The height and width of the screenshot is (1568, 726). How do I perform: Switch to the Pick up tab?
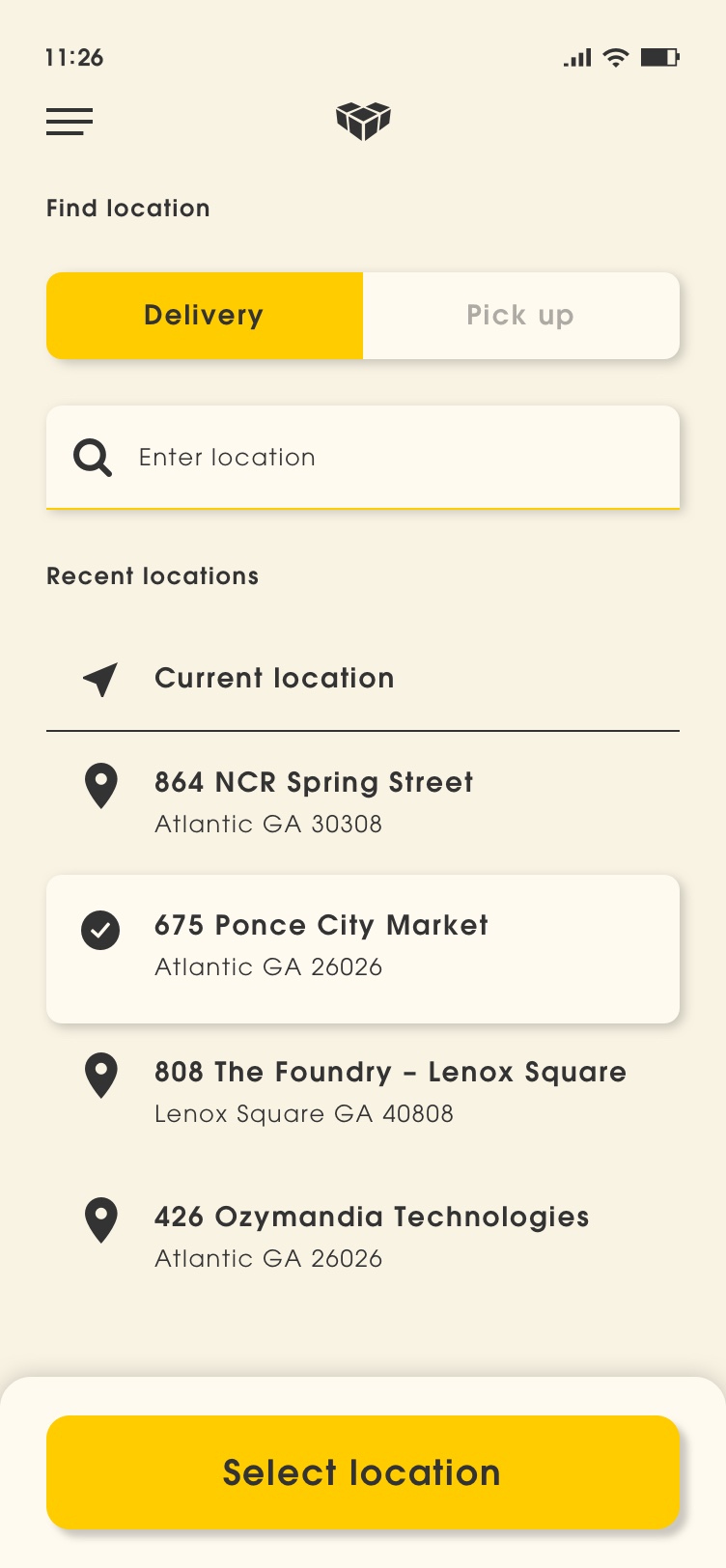coord(520,316)
